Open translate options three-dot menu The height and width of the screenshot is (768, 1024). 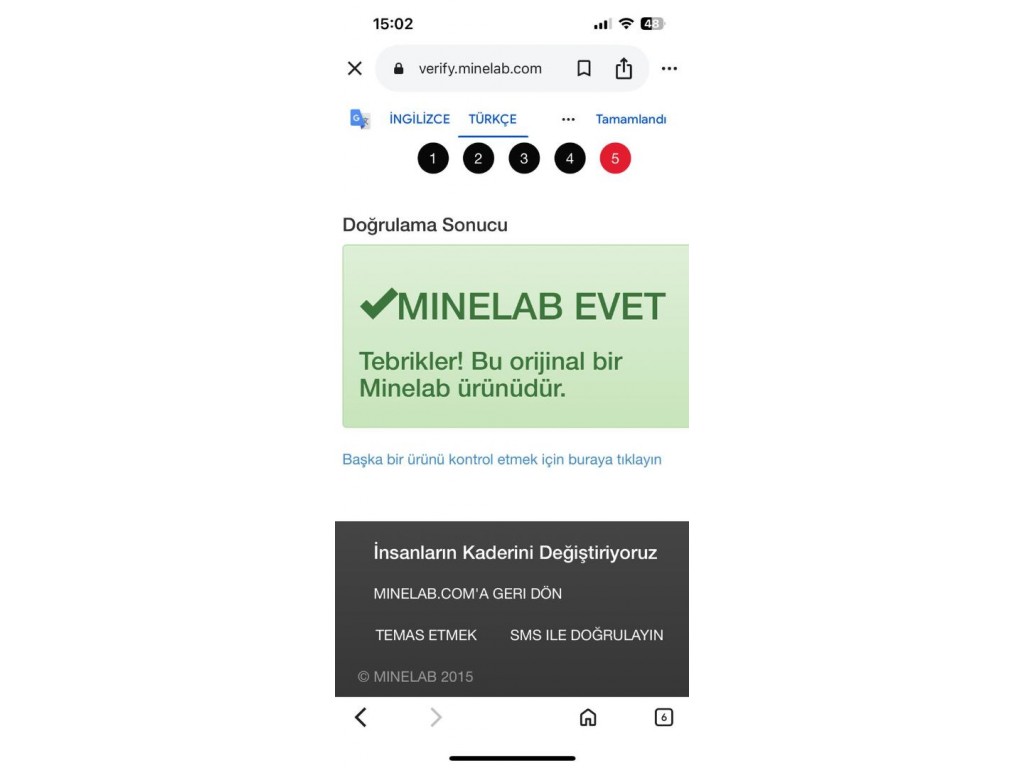tap(568, 119)
